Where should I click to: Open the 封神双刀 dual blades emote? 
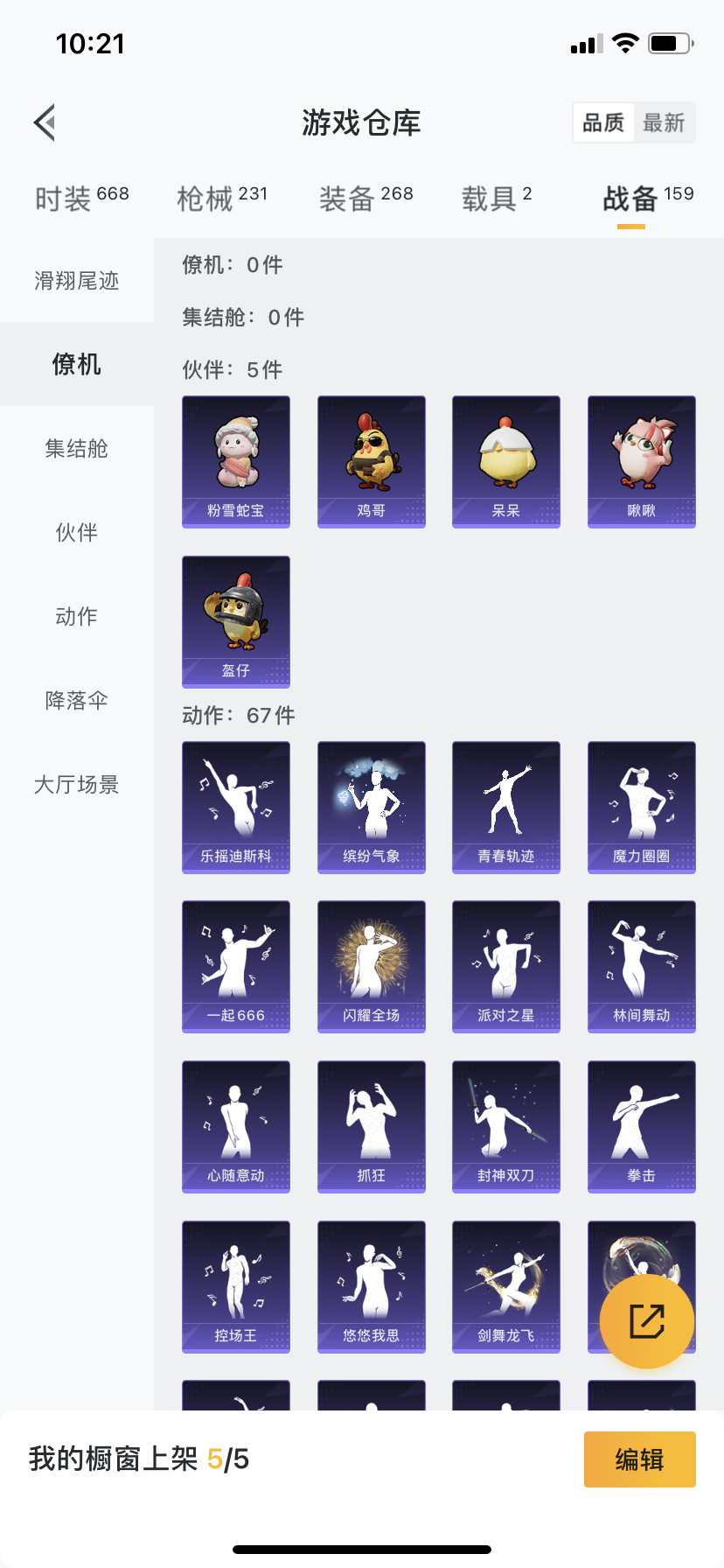pos(505,1126)
